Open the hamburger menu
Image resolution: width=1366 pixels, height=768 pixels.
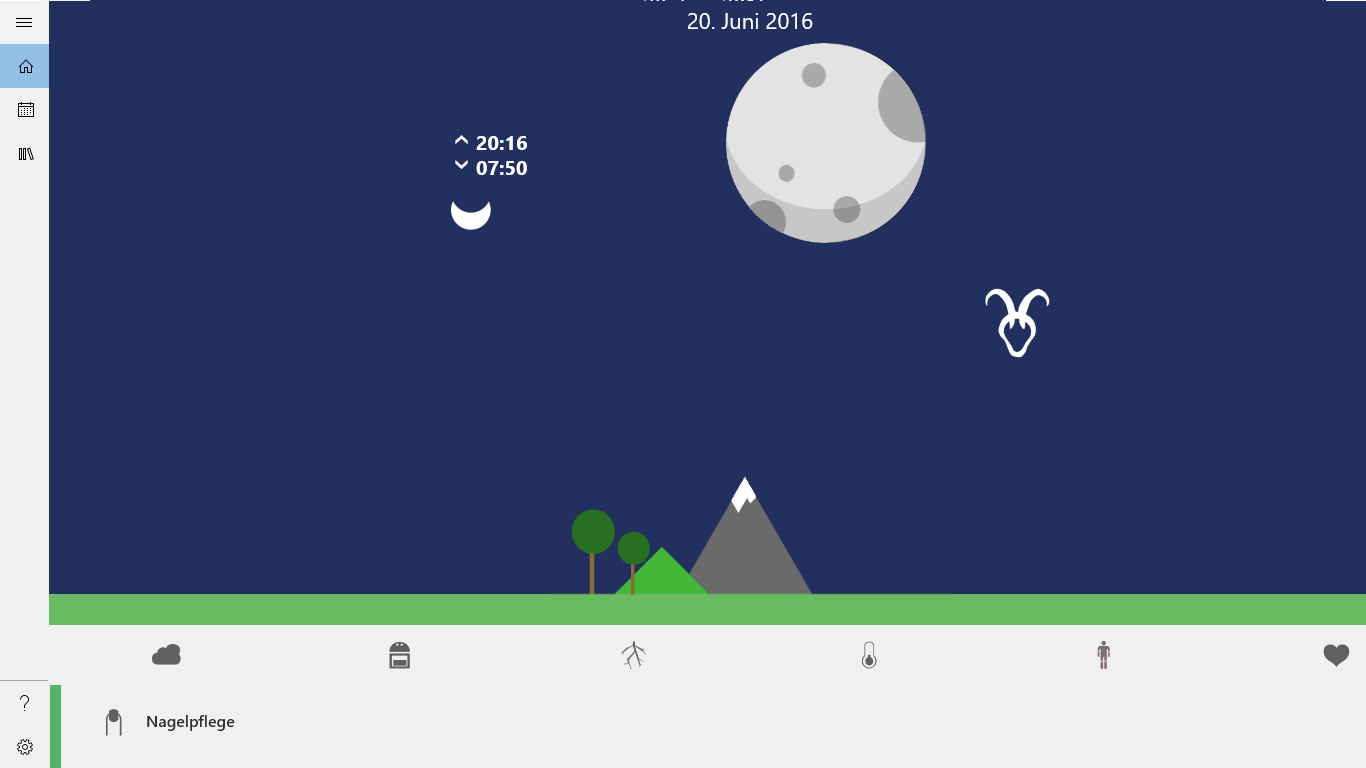(25, 22)
